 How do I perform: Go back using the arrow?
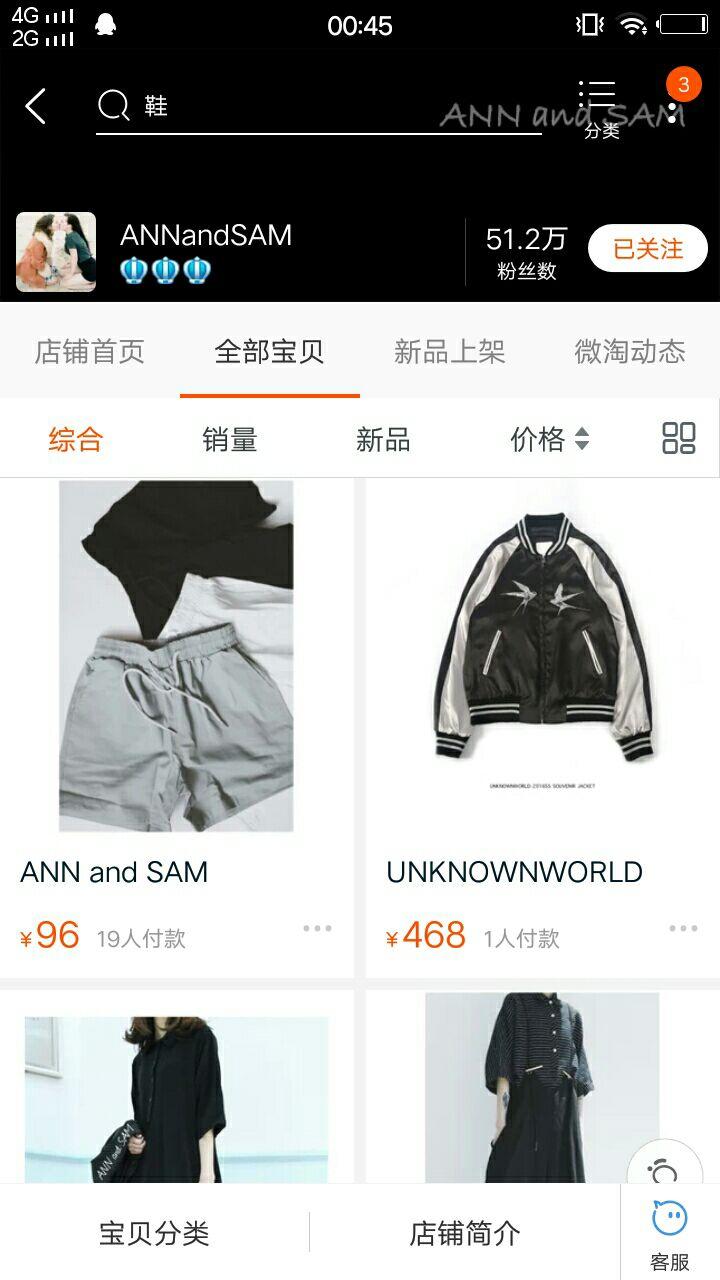coord(36,106)
